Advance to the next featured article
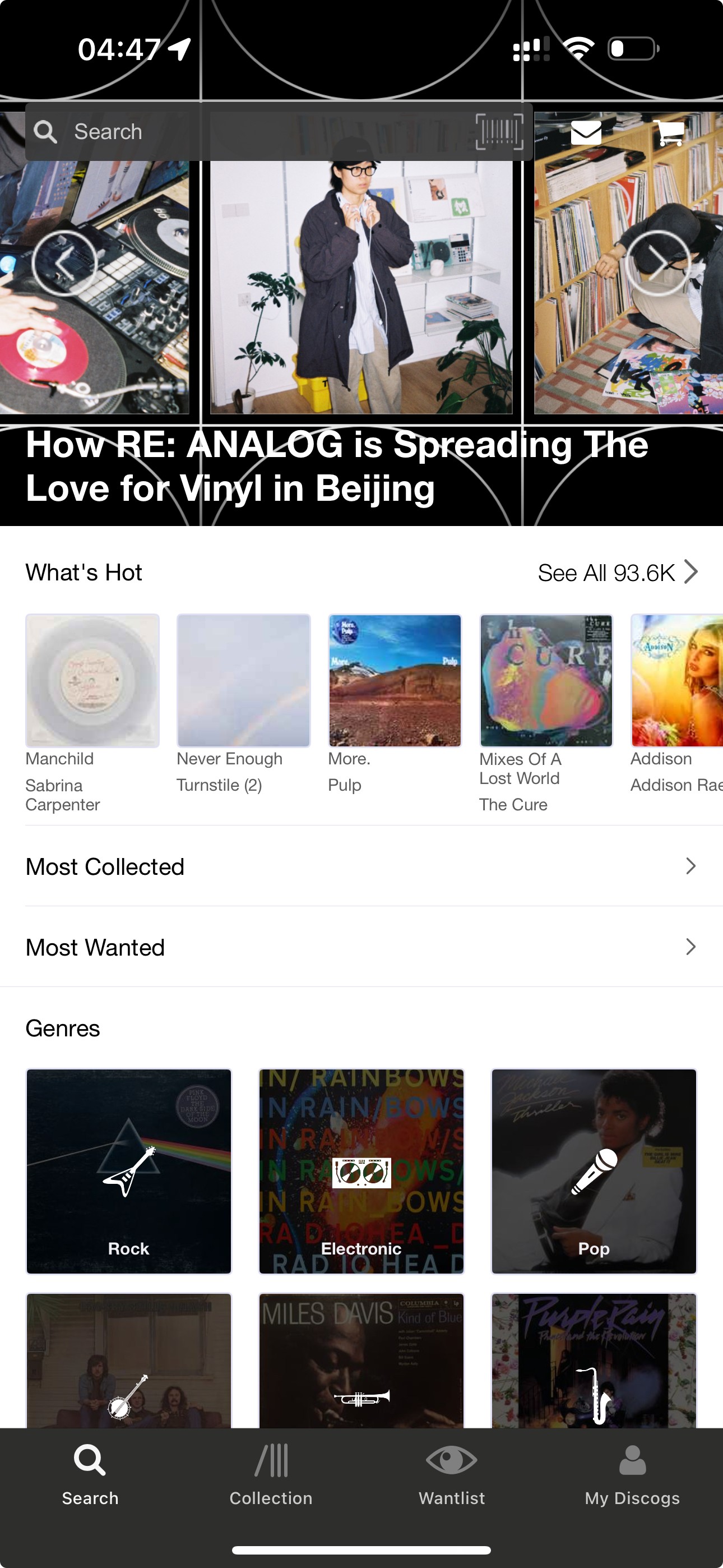 pyautogui.click(x=657, y=263)
